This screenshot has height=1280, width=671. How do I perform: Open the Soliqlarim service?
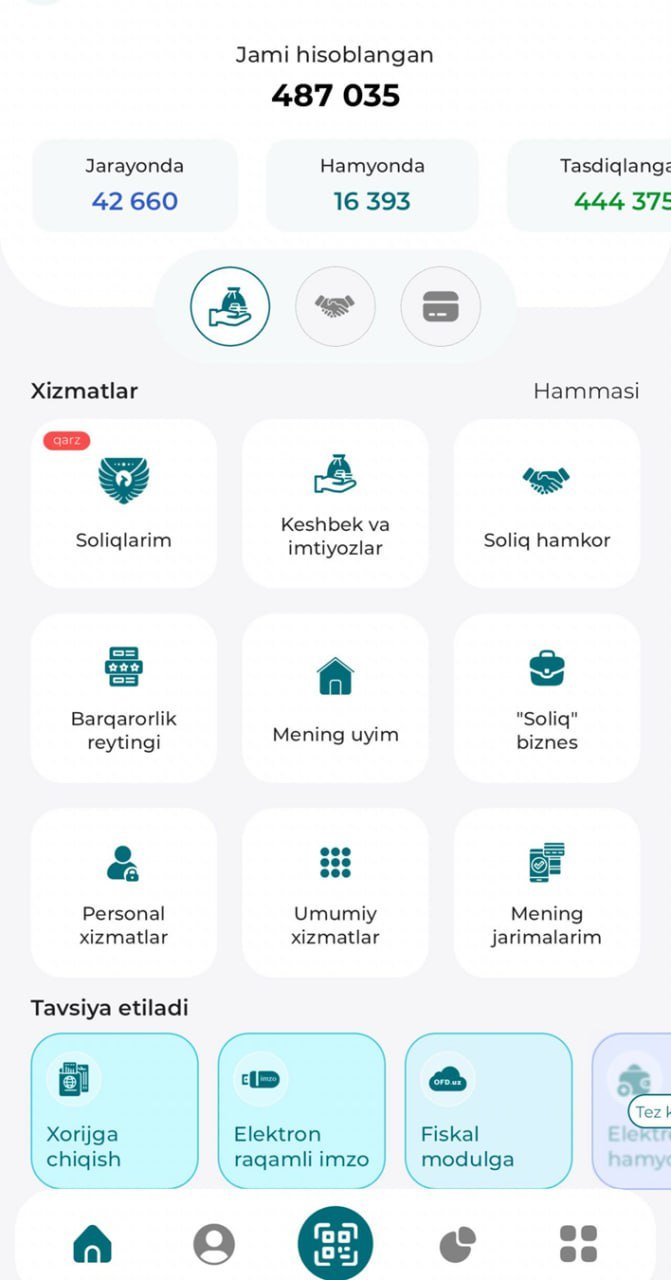(x=124, y=503)
